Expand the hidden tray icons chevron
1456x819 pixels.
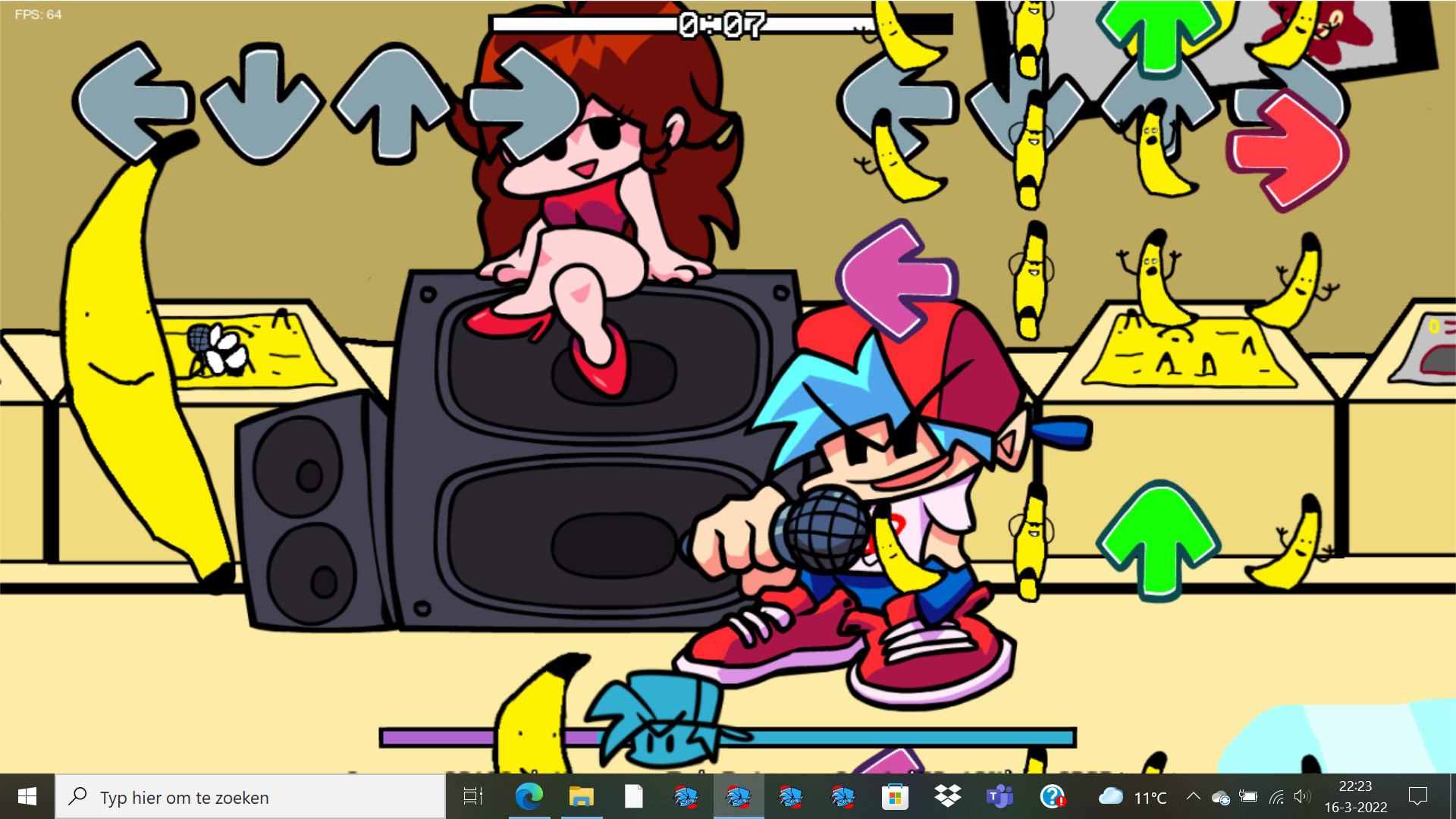point(1193,796)
